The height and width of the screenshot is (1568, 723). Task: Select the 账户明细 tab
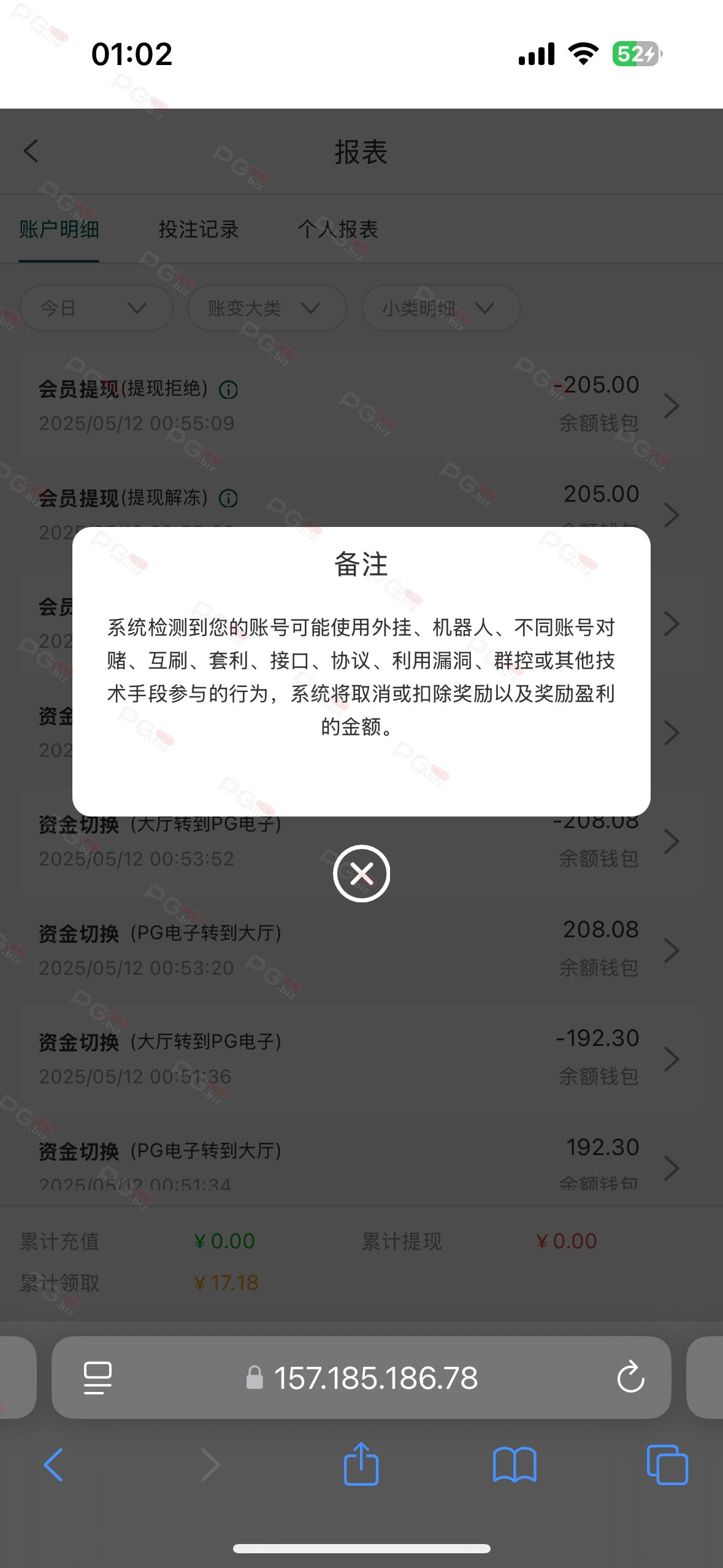click(59, 229)
